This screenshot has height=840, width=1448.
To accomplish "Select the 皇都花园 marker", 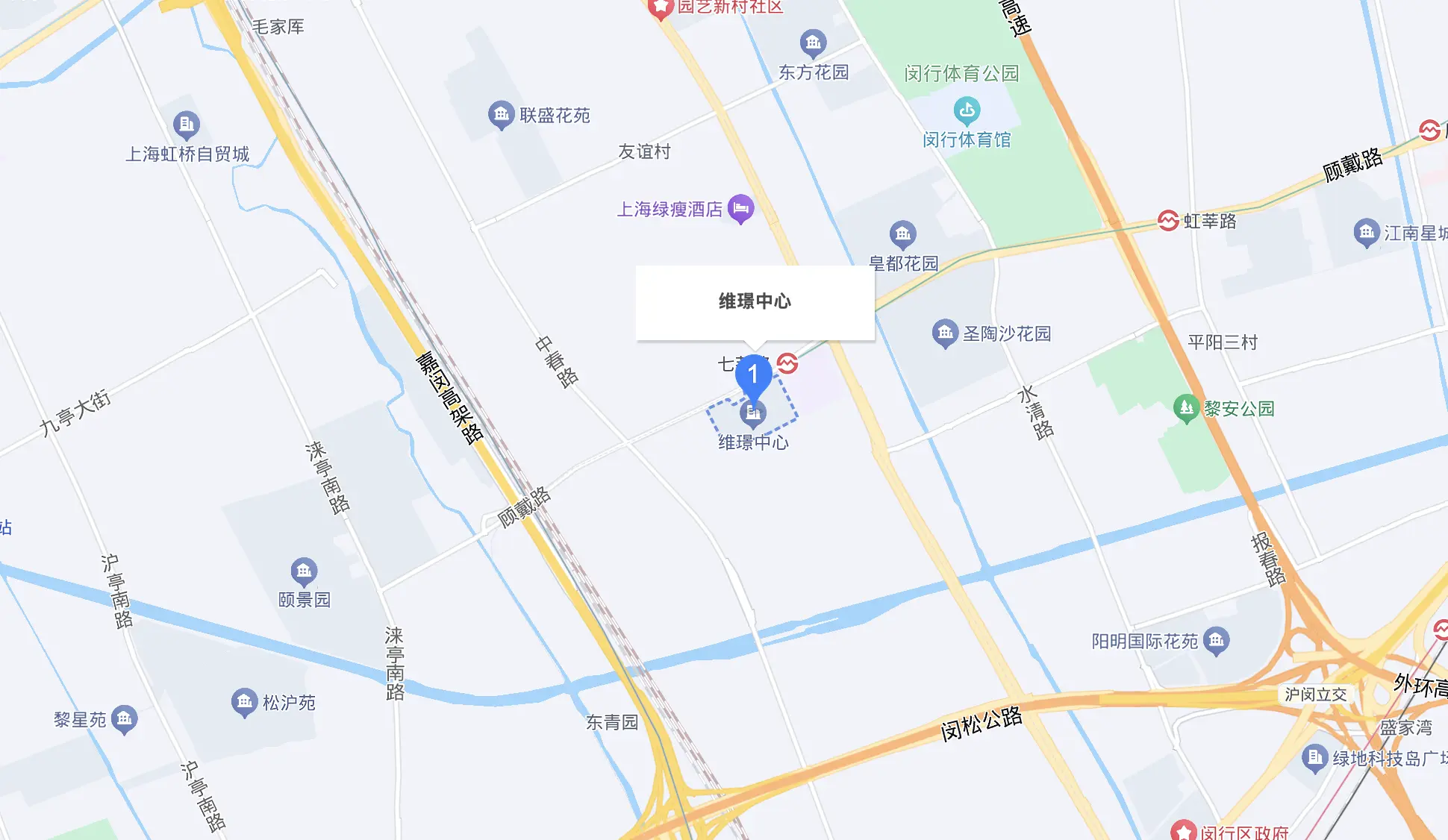I will pos(902,234).
